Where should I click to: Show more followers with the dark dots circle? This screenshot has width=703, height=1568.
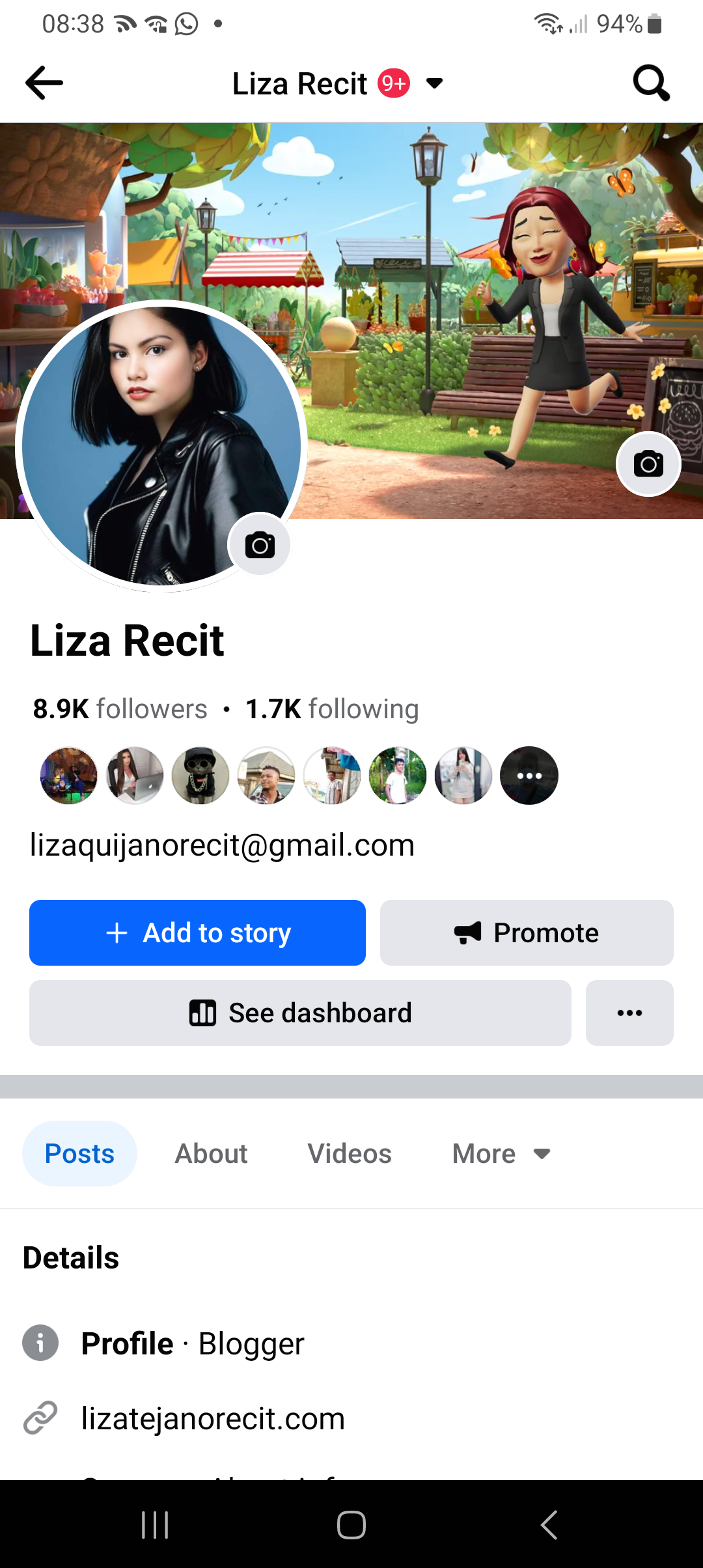coord(529,776)
